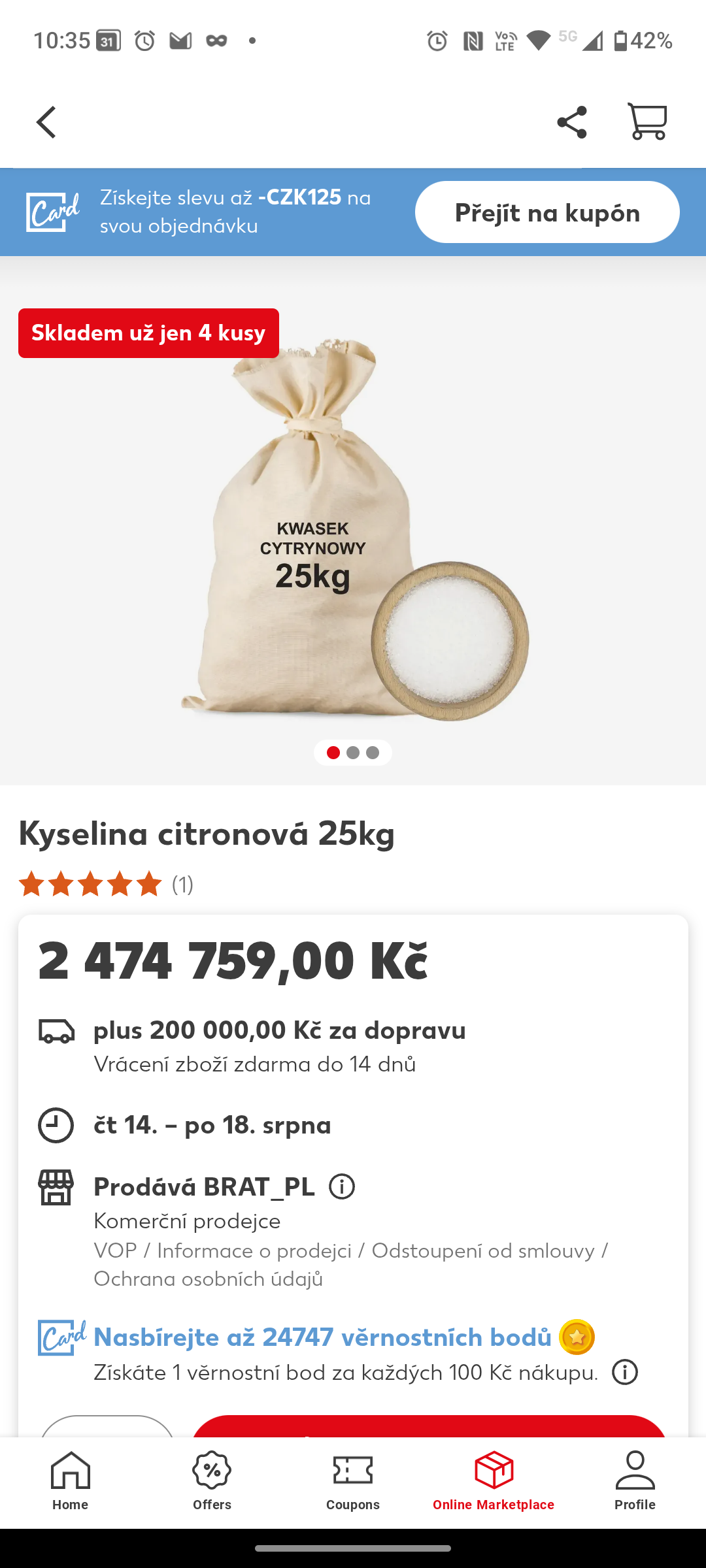706x1568 pixels.
Task: Open Odstoupení od smlouvy link
Action: (x=483, y=1250)
